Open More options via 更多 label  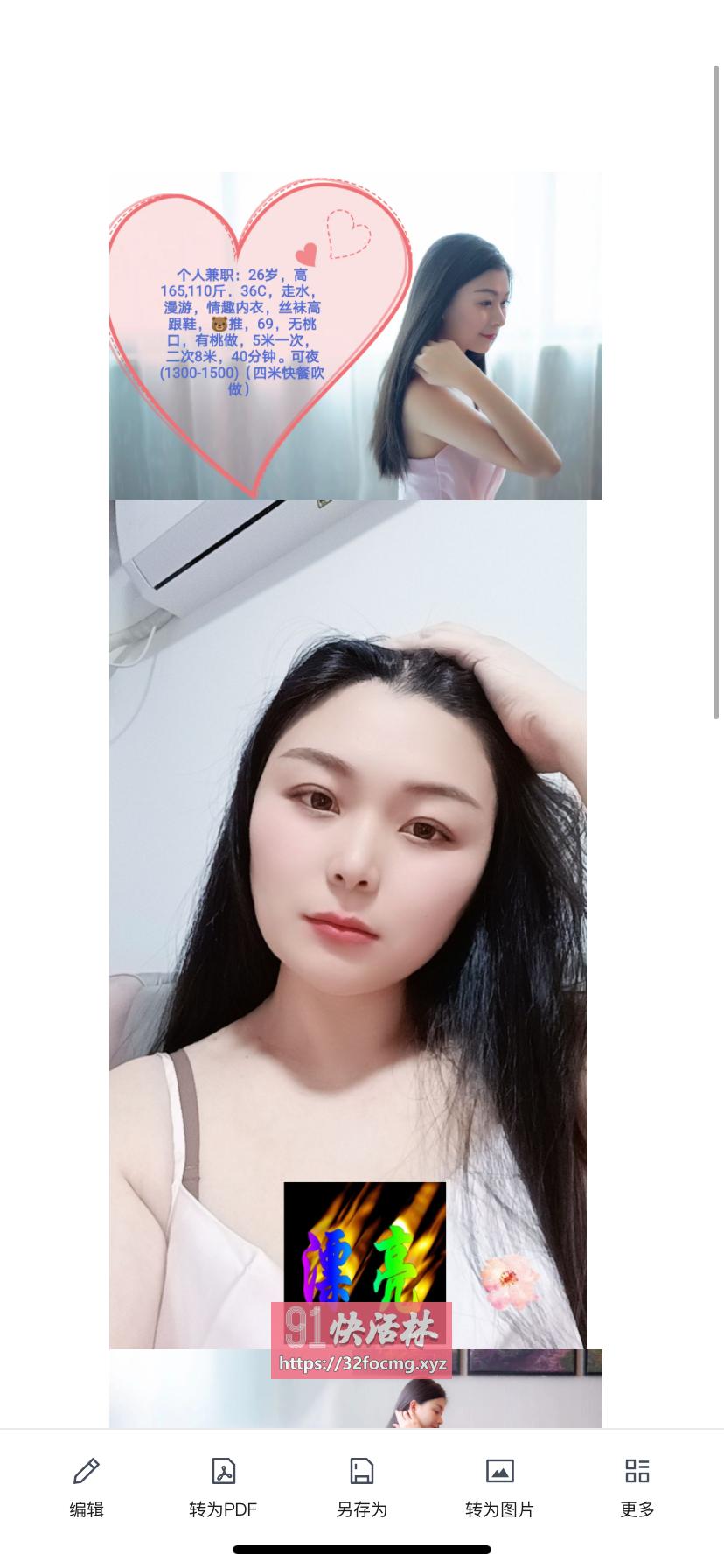(x=636, y=1509)
